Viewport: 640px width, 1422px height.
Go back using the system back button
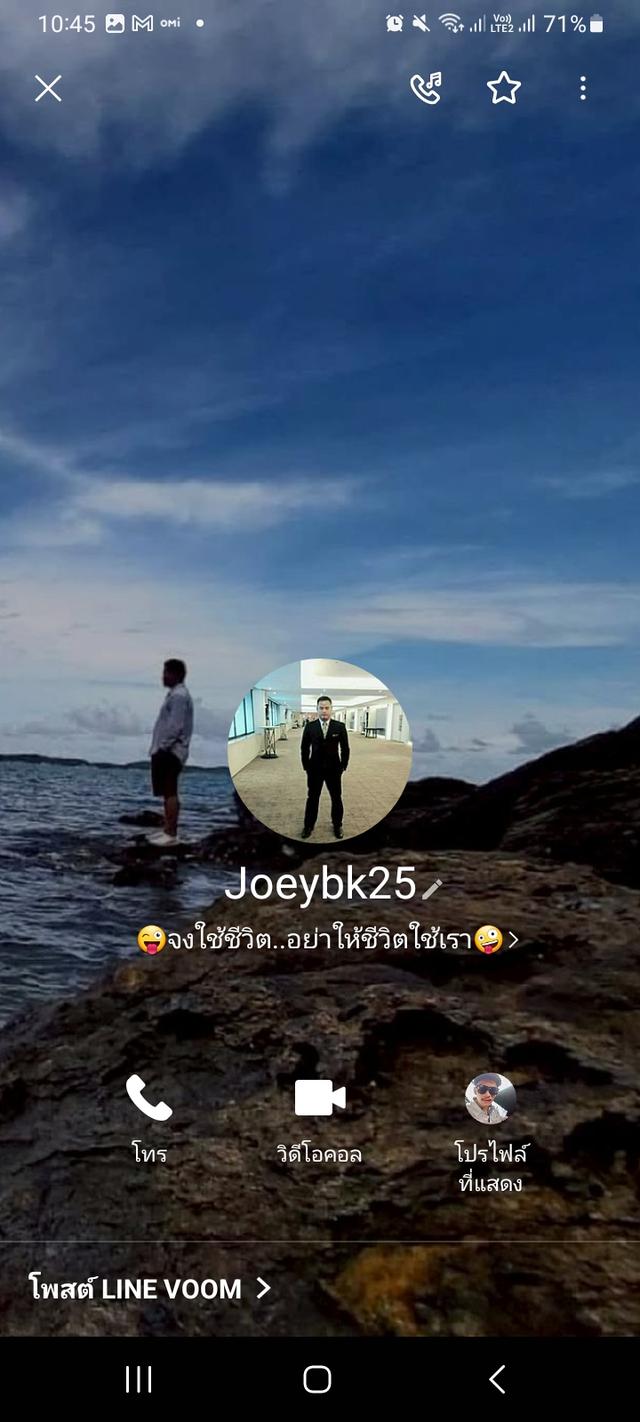tap(497, 1380)
